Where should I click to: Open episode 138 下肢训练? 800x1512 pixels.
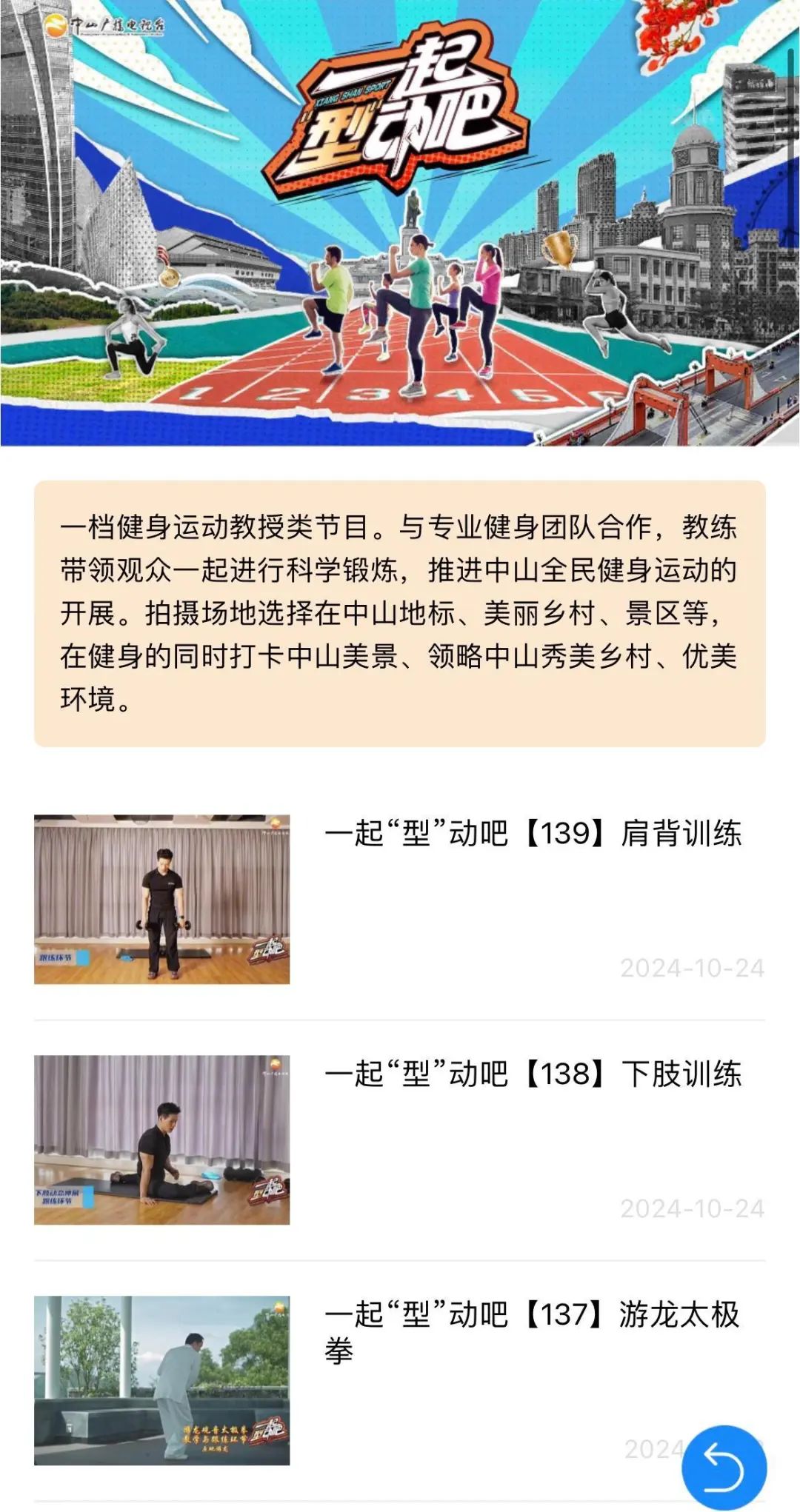533,1075
